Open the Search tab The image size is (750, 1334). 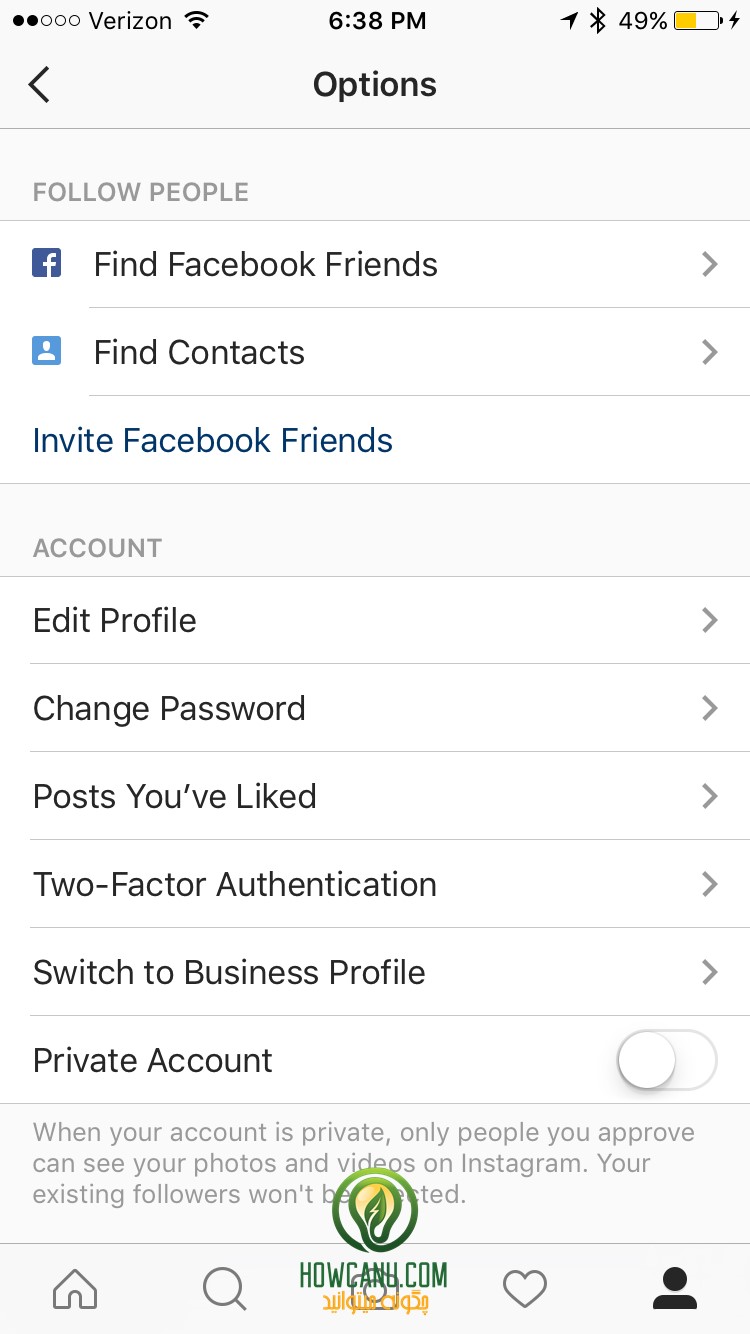tap(225, 1288)
